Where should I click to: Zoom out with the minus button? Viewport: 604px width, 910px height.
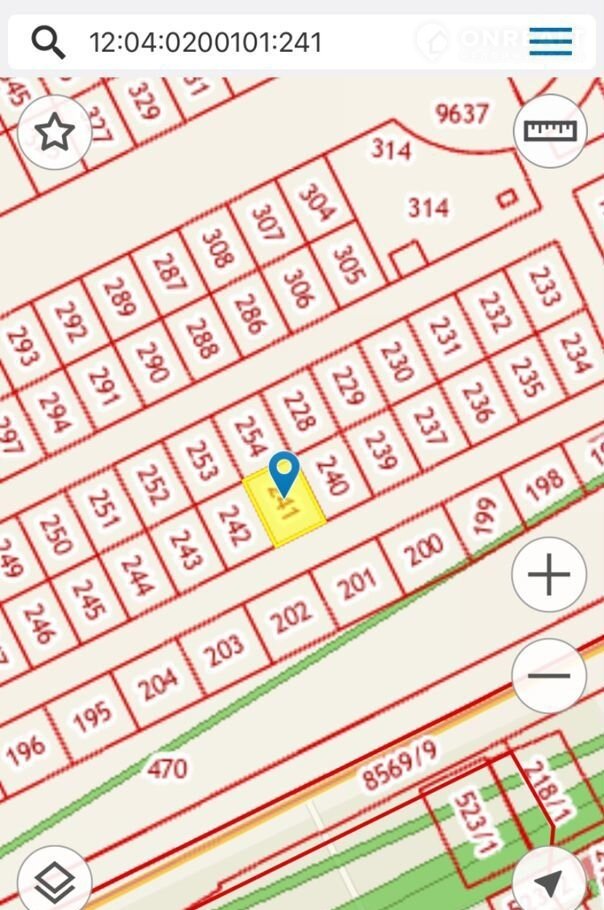click(549, 676)
